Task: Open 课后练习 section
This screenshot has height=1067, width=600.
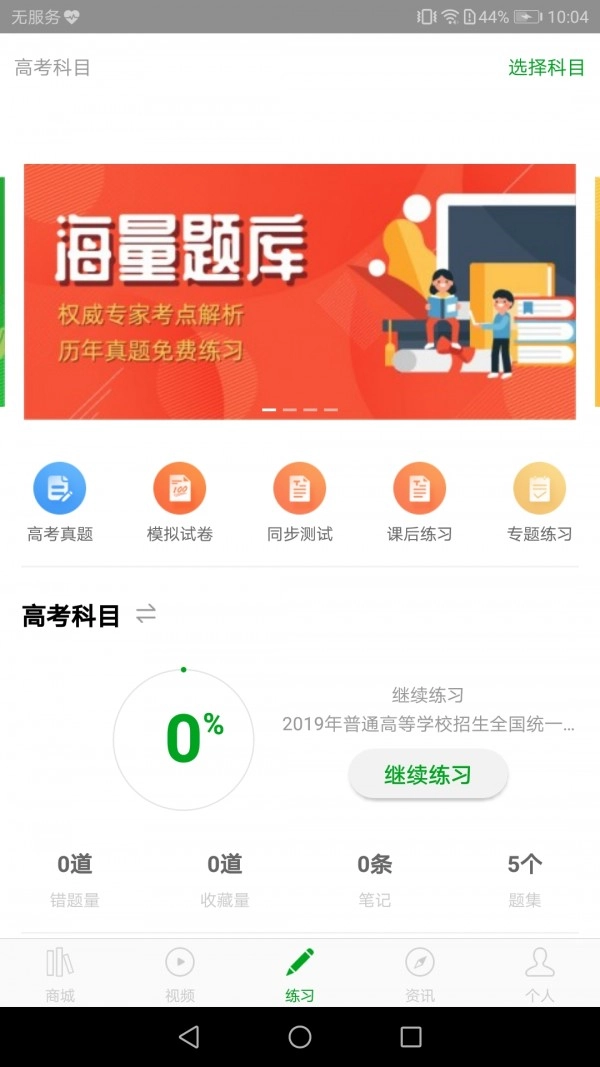Action: click(420, 503)
